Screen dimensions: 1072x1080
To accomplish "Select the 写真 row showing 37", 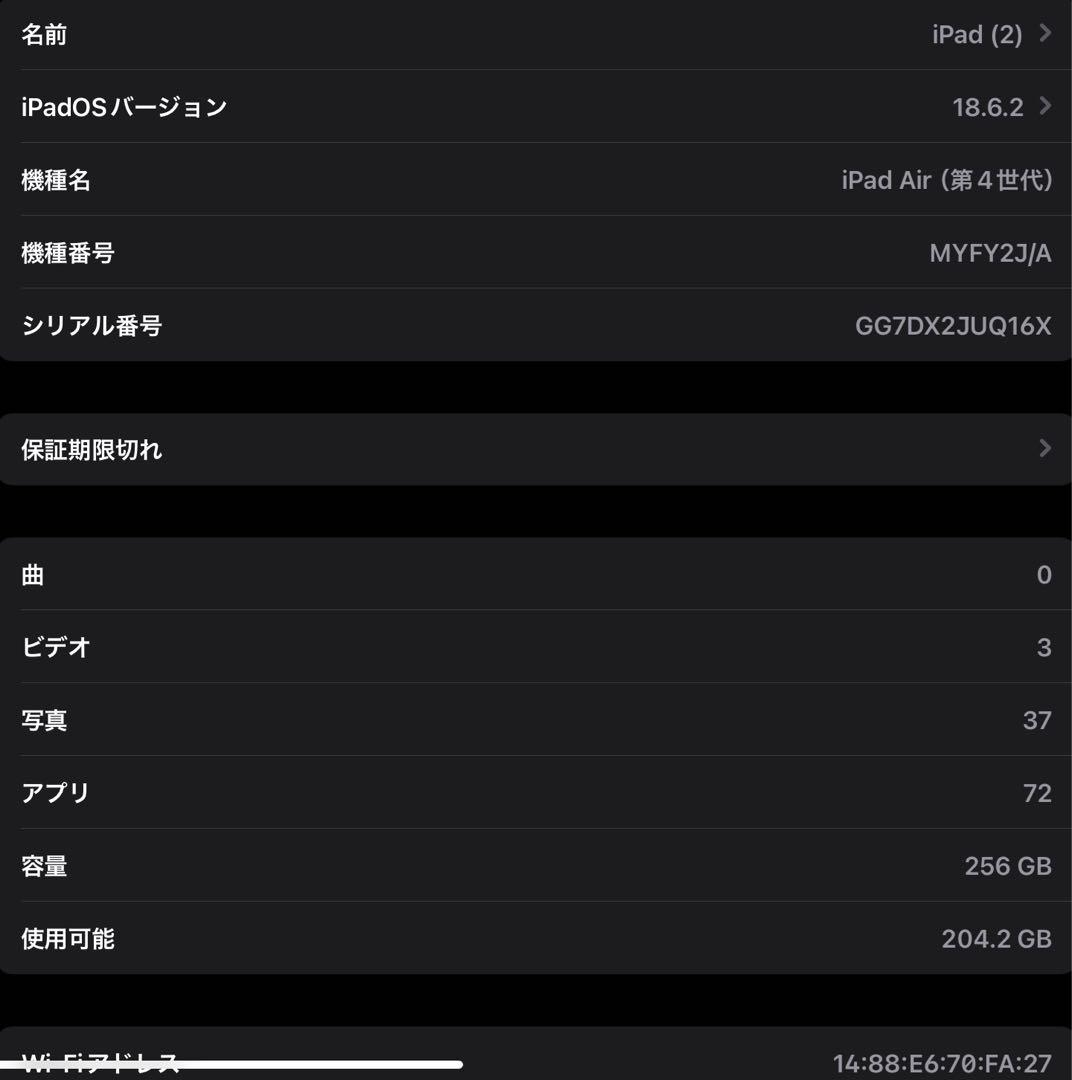I will 536,720.
